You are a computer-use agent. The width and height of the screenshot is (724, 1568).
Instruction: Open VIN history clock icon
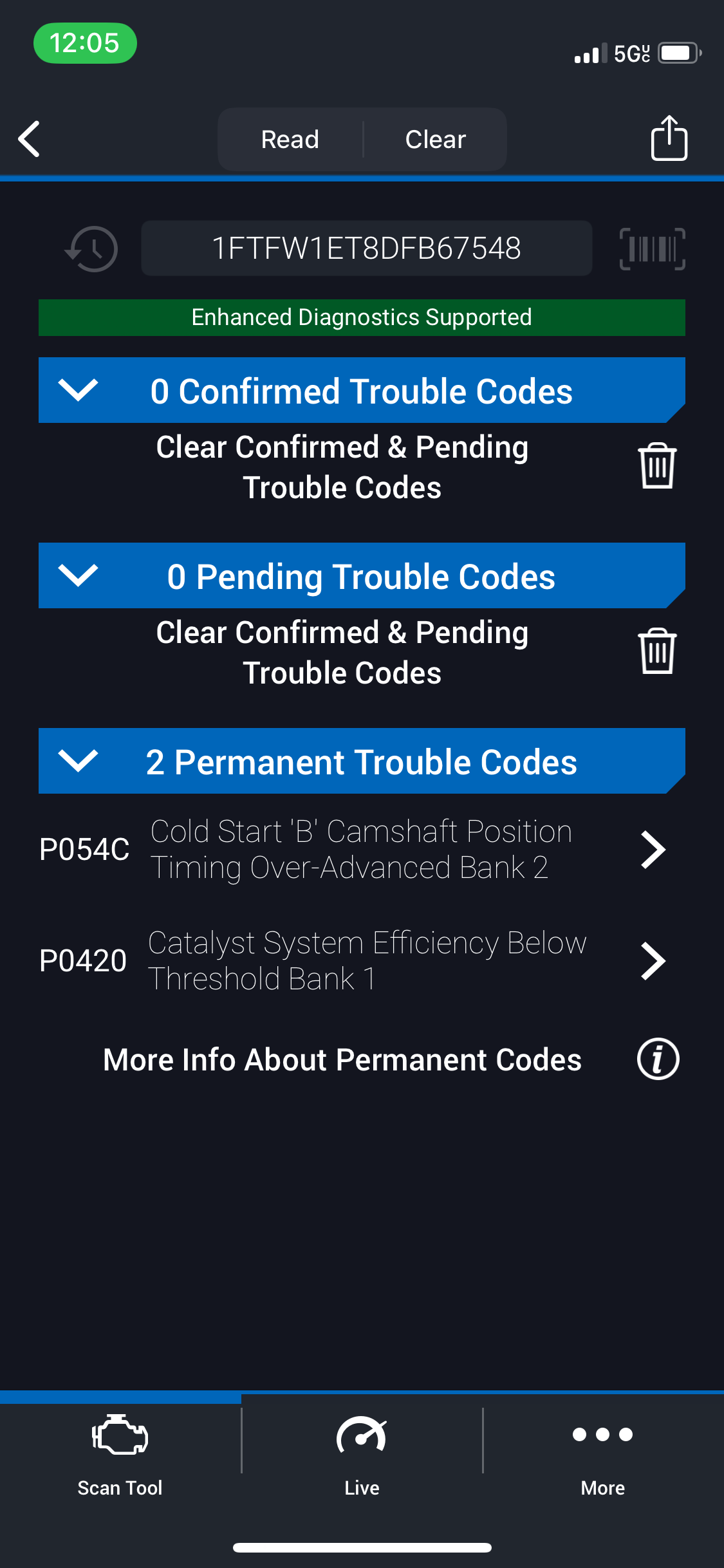click(x=91, y=248)
